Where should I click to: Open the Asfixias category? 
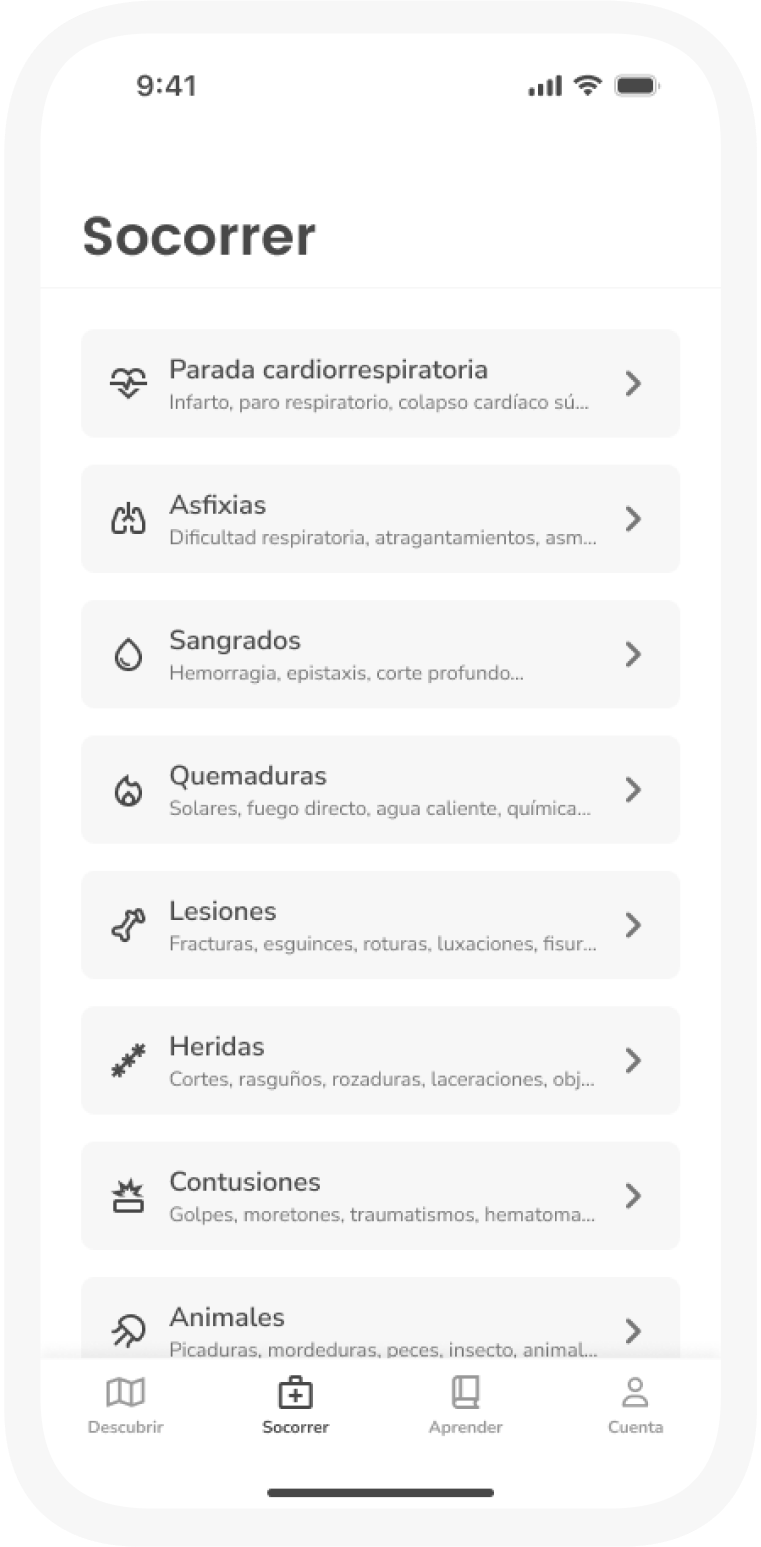pyautogui.click(x=380, y=518)
